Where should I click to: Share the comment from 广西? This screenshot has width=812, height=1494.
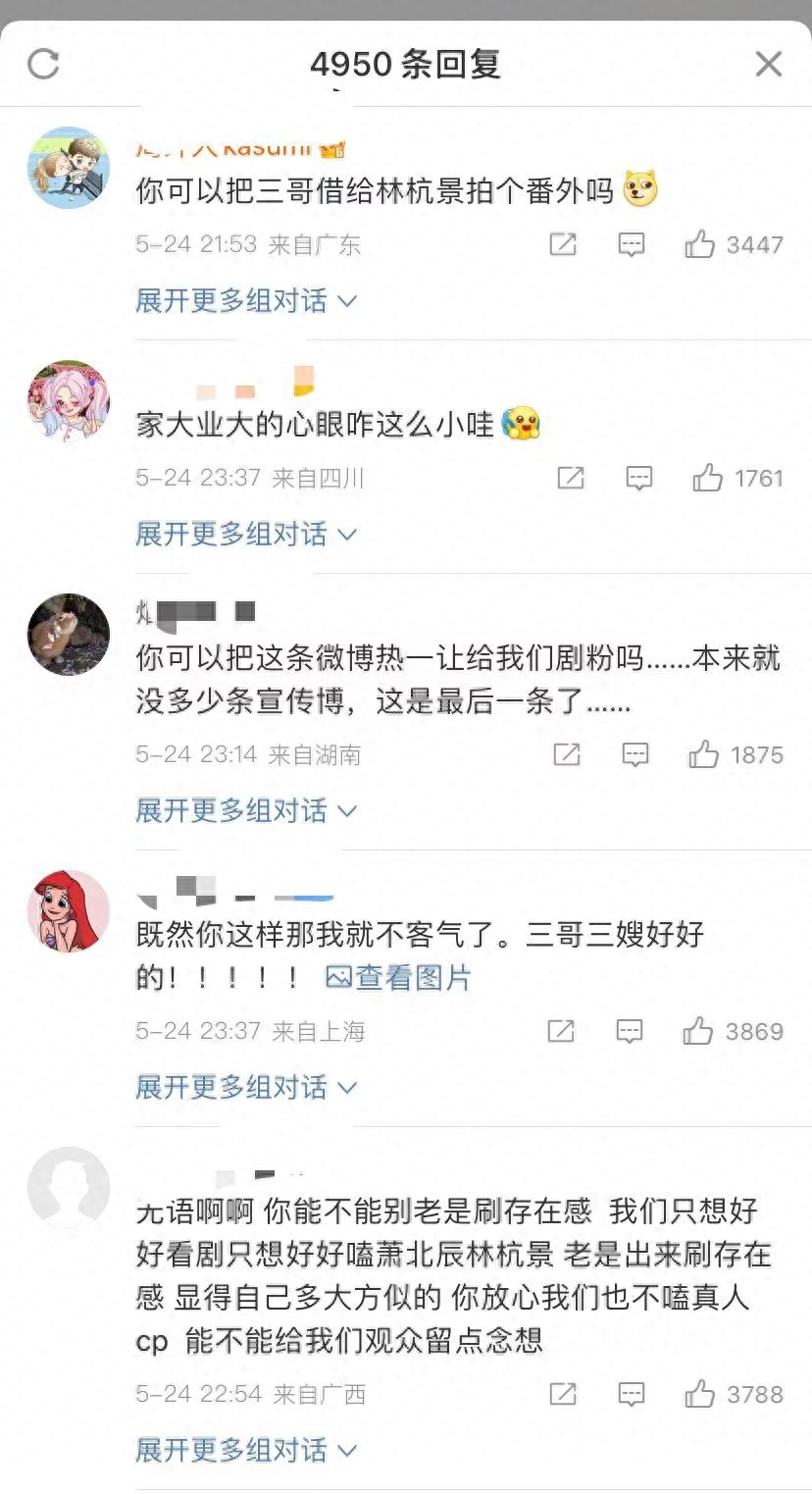coord(563,1394)
